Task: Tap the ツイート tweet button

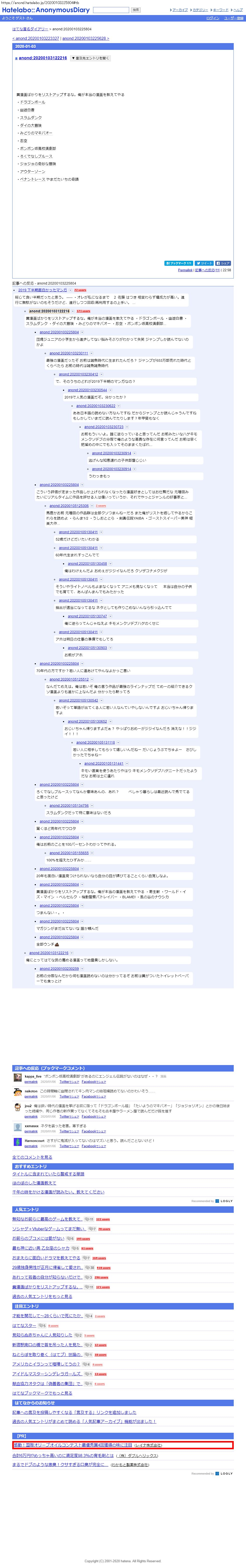Action: (204, 263)
